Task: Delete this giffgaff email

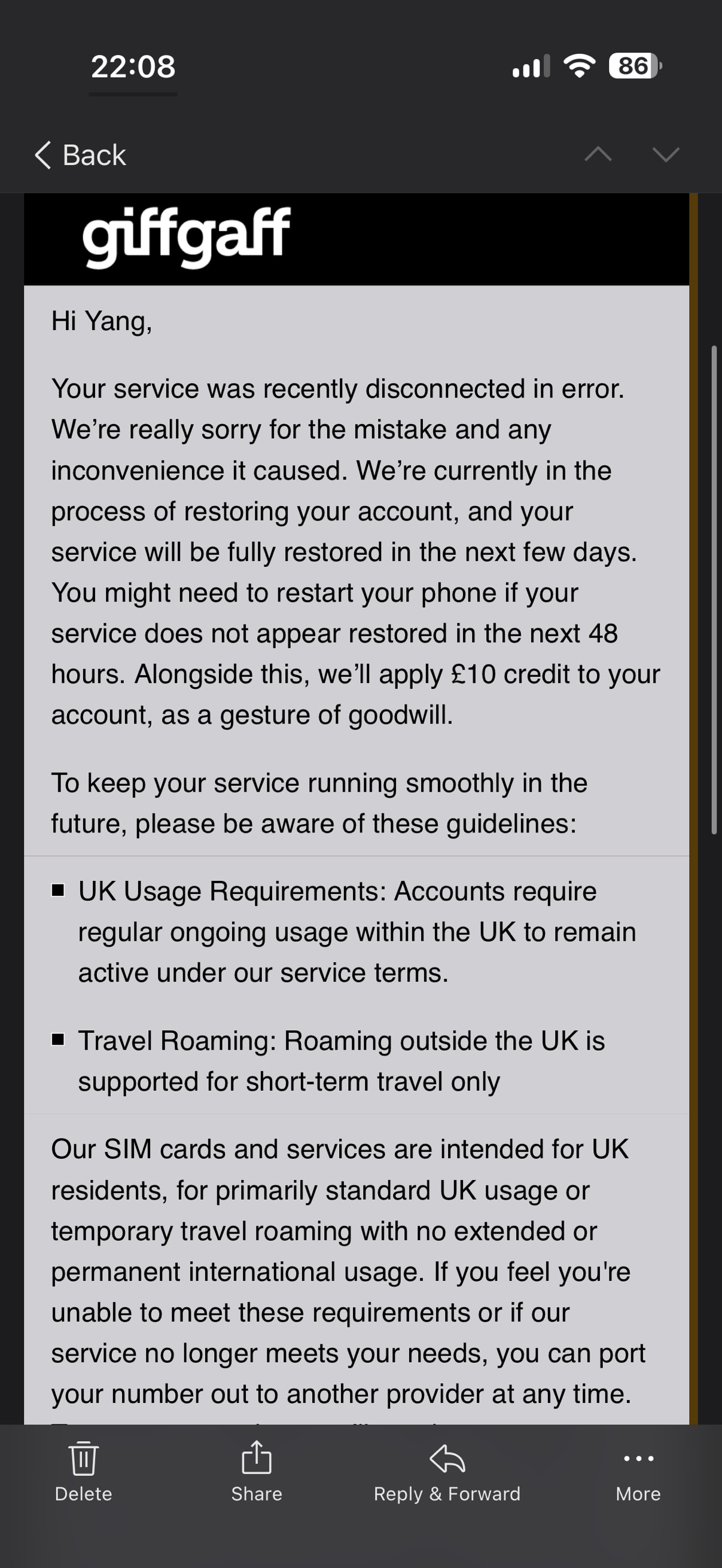Action: tap(83, 1472)
